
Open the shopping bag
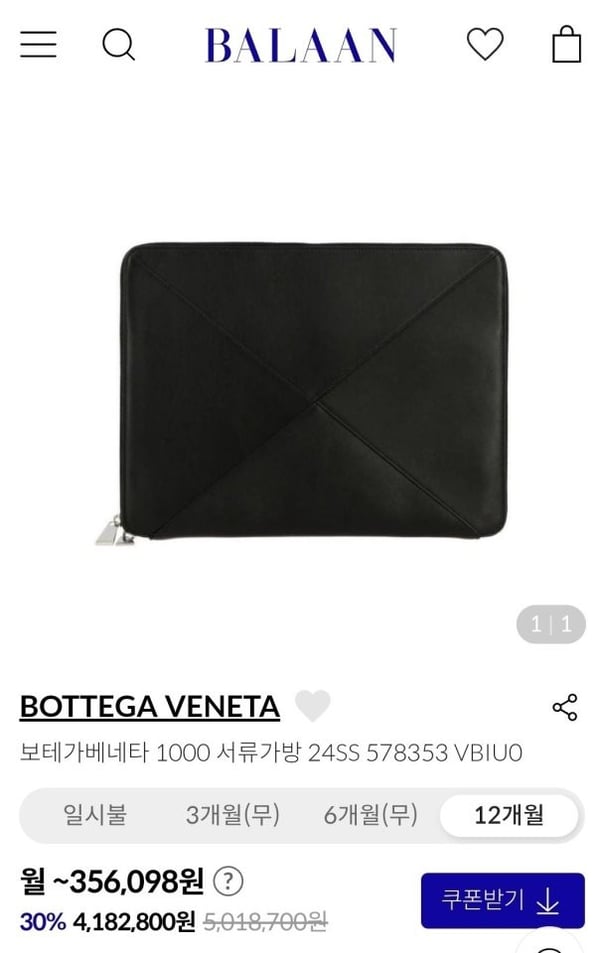tap(566, 44)
